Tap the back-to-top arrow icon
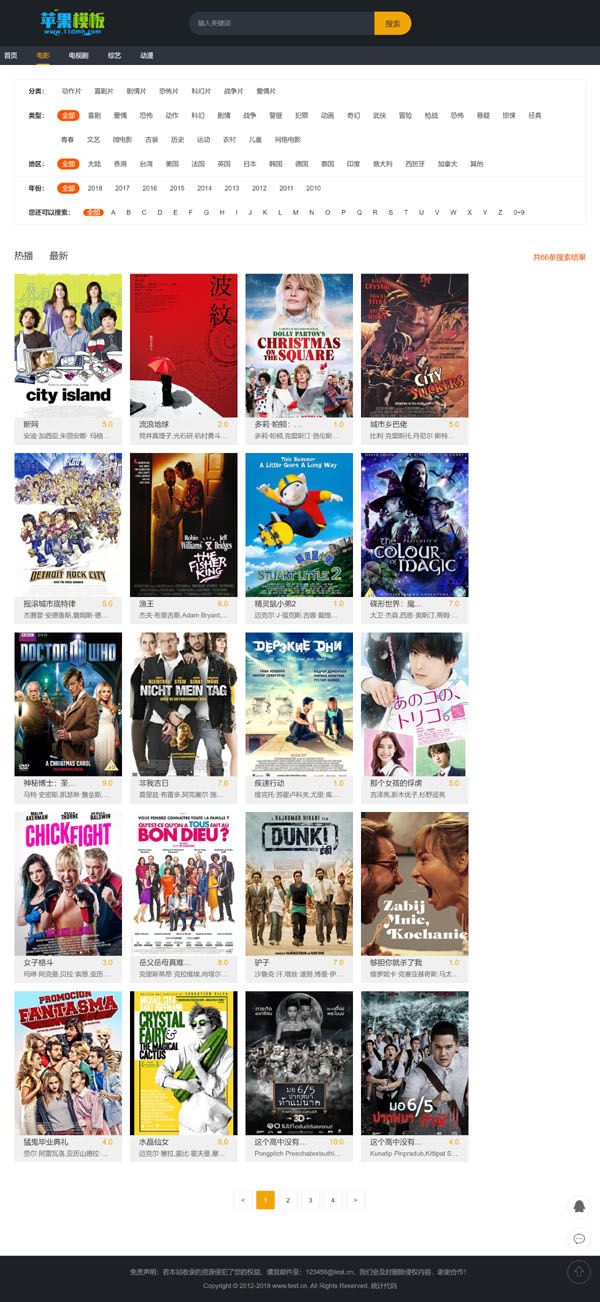Viewport: 600px width, 1302px height. [578, 1272]
